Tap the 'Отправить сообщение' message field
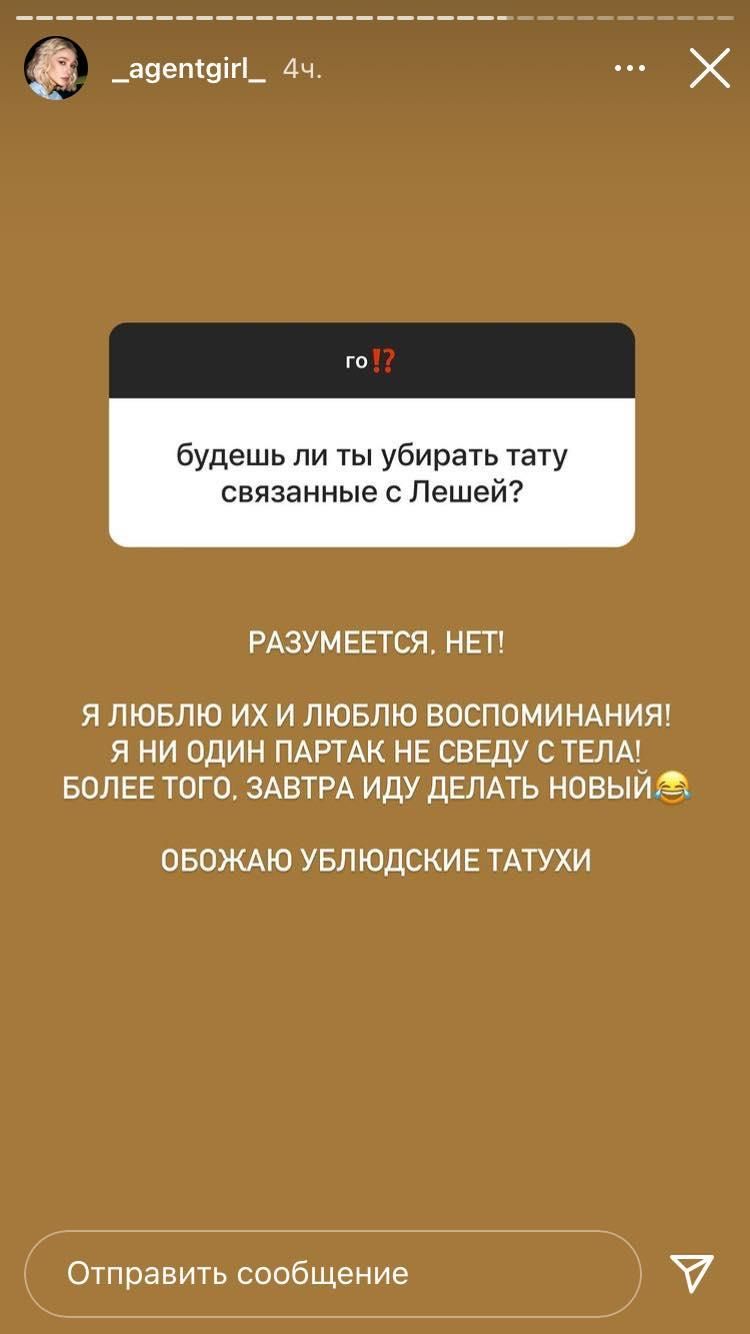Image resolution: width=750 pixels, height=1334 pixels. 332,1273
